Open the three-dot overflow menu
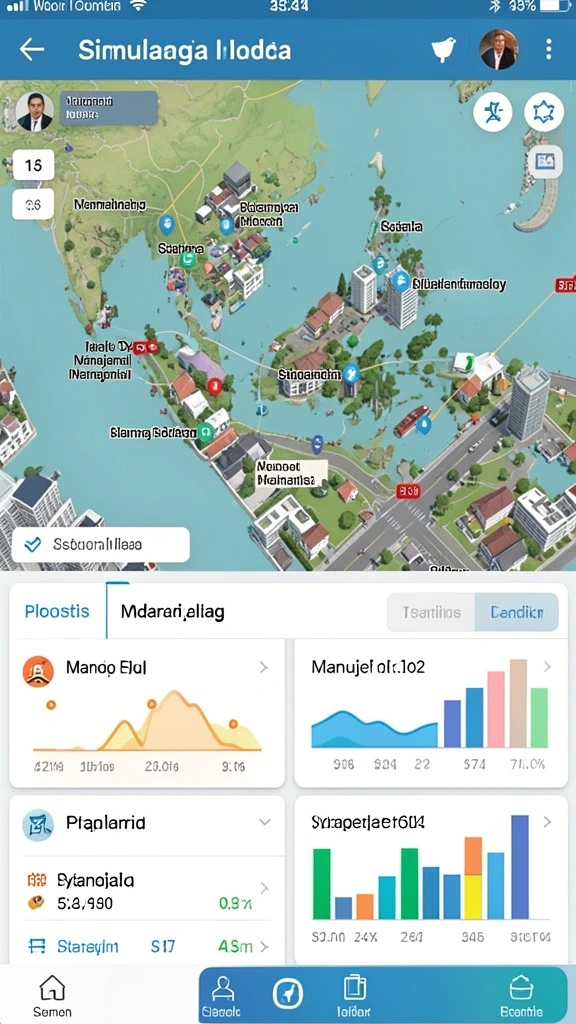576x1024 pixels. (x=549, y=49)
